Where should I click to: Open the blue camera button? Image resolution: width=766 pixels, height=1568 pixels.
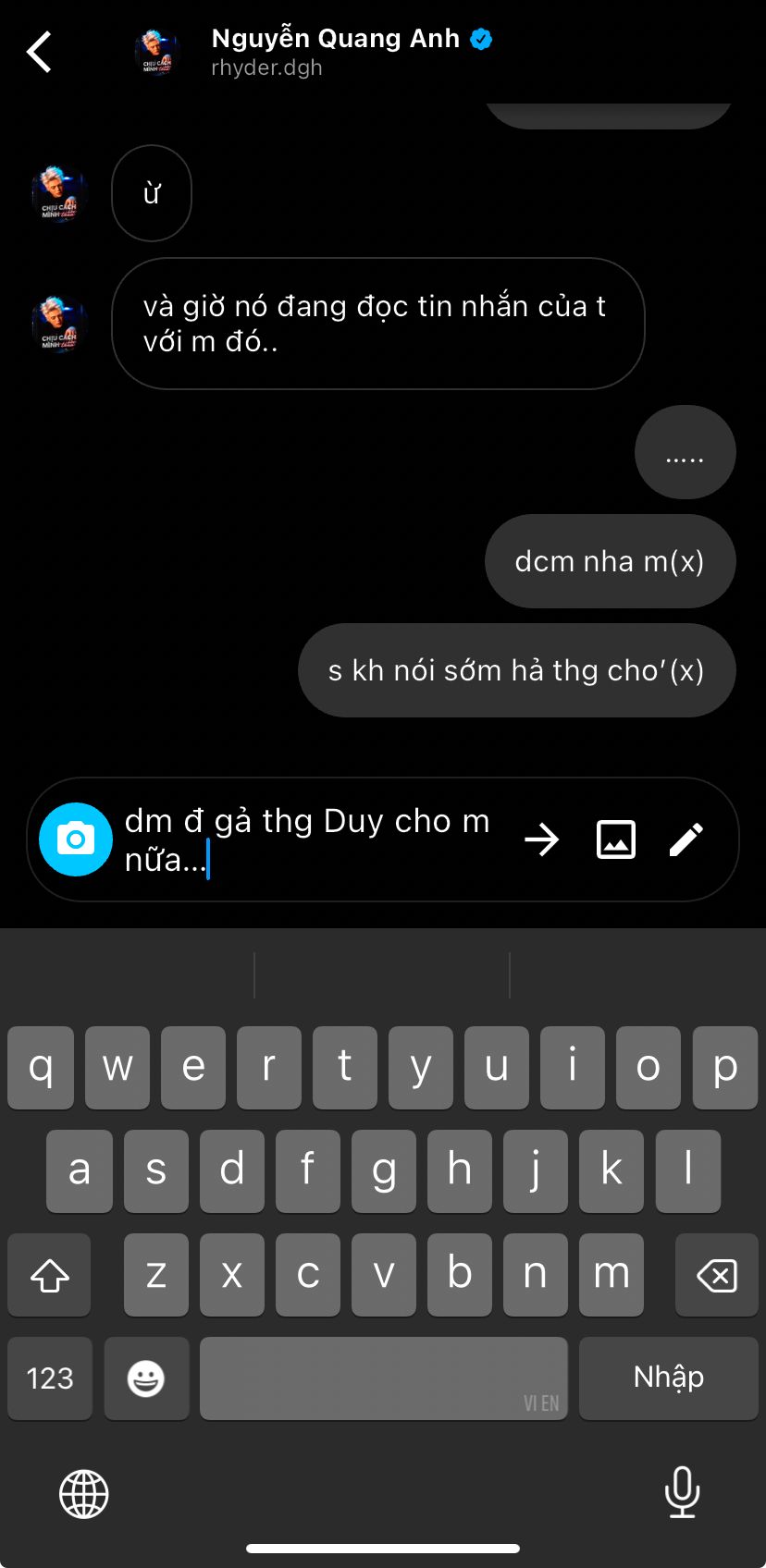point(76,839)
